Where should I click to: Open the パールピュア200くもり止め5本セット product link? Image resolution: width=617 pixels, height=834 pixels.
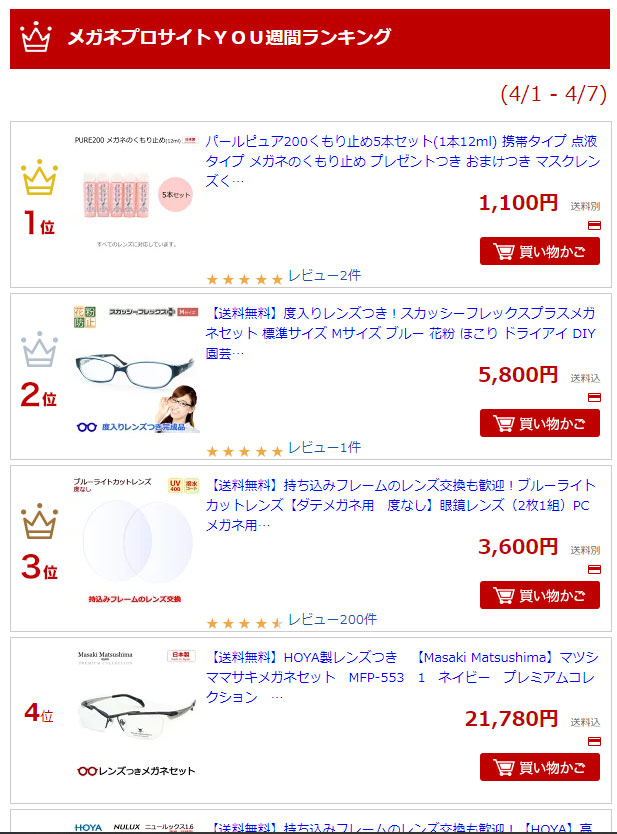pyautogui.click(x=402, y=160)
